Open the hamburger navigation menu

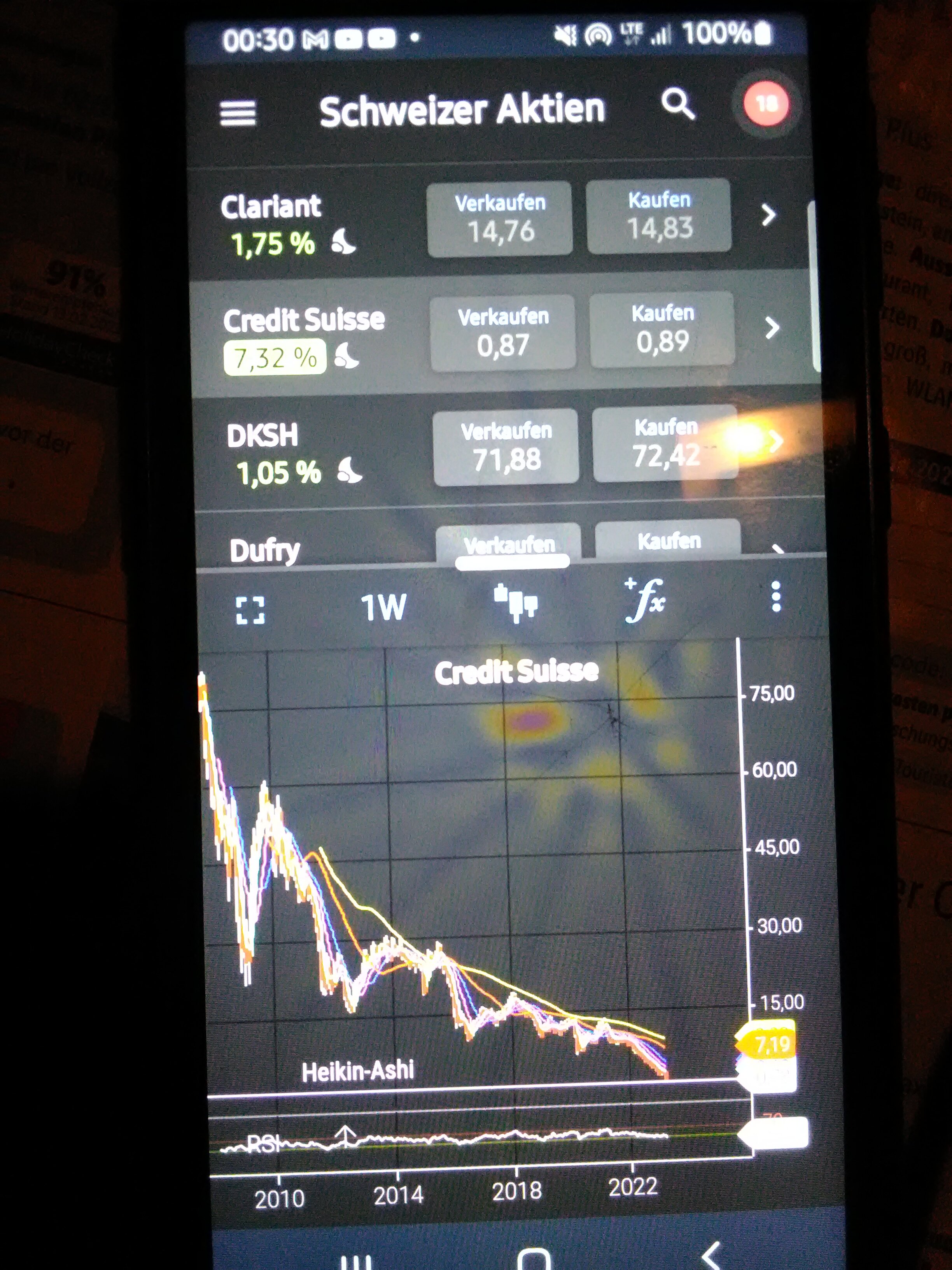(238, 112)
